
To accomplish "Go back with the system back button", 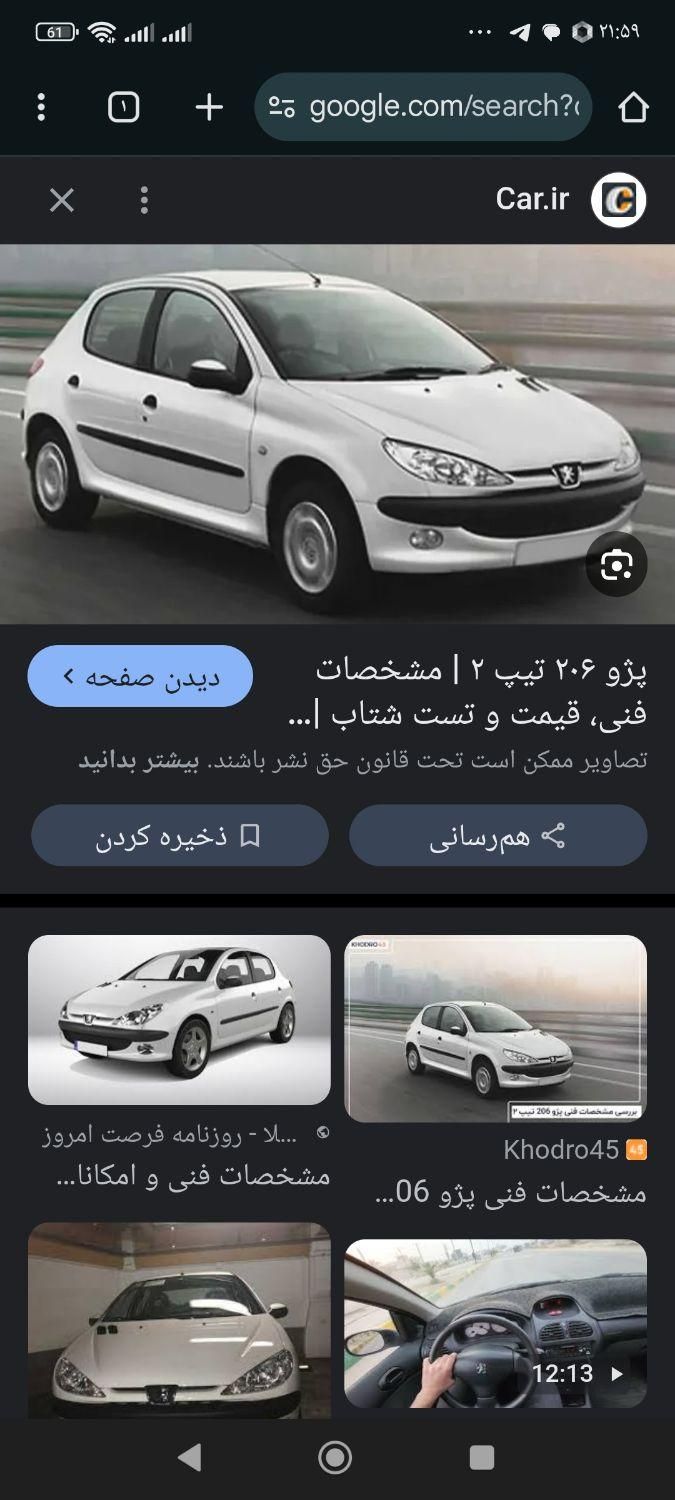I will (x=189, y=1458).
